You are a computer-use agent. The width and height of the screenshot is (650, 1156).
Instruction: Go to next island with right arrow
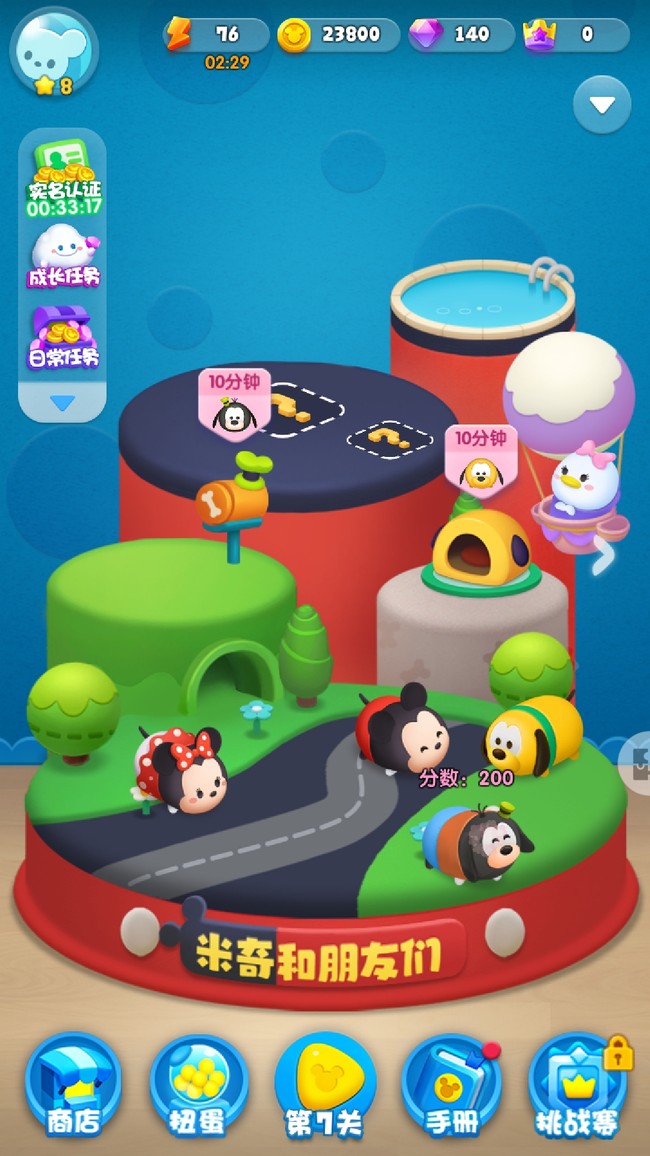tap(603, 556)
